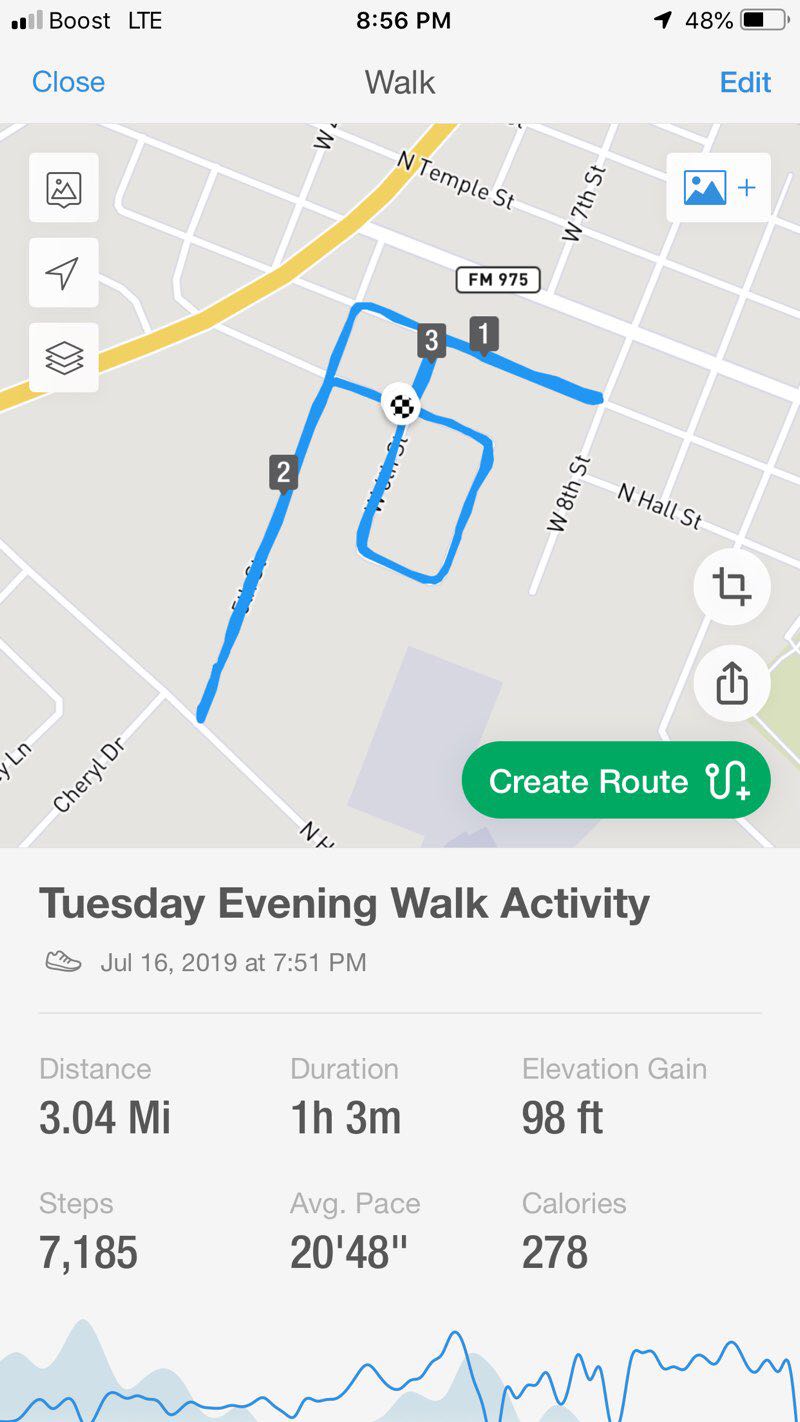Create a route from this walk

(x=616, y=781)
